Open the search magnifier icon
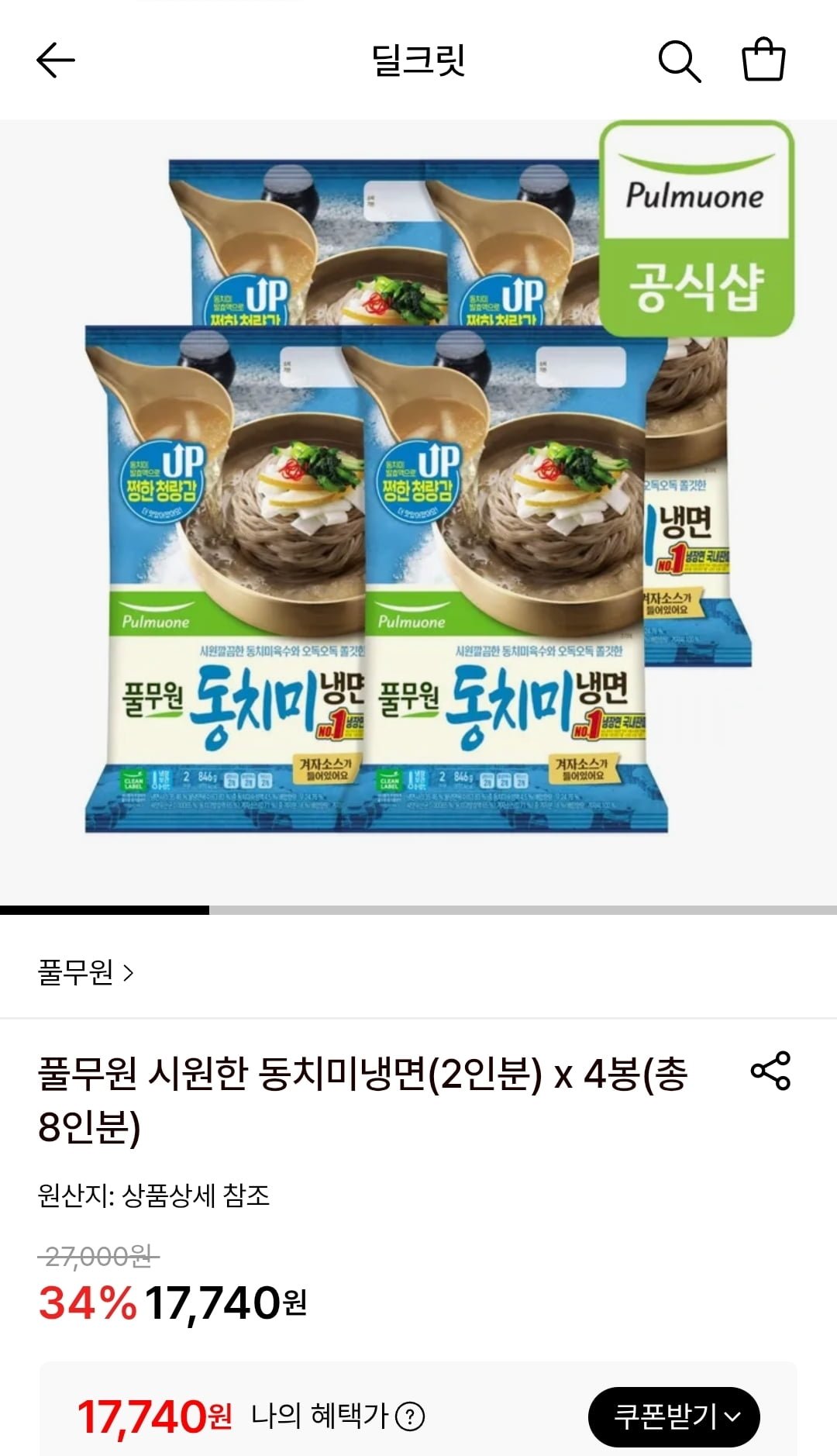Image resolution: width=837 pixels, height=1456 pixels. [x=679, y=60]
